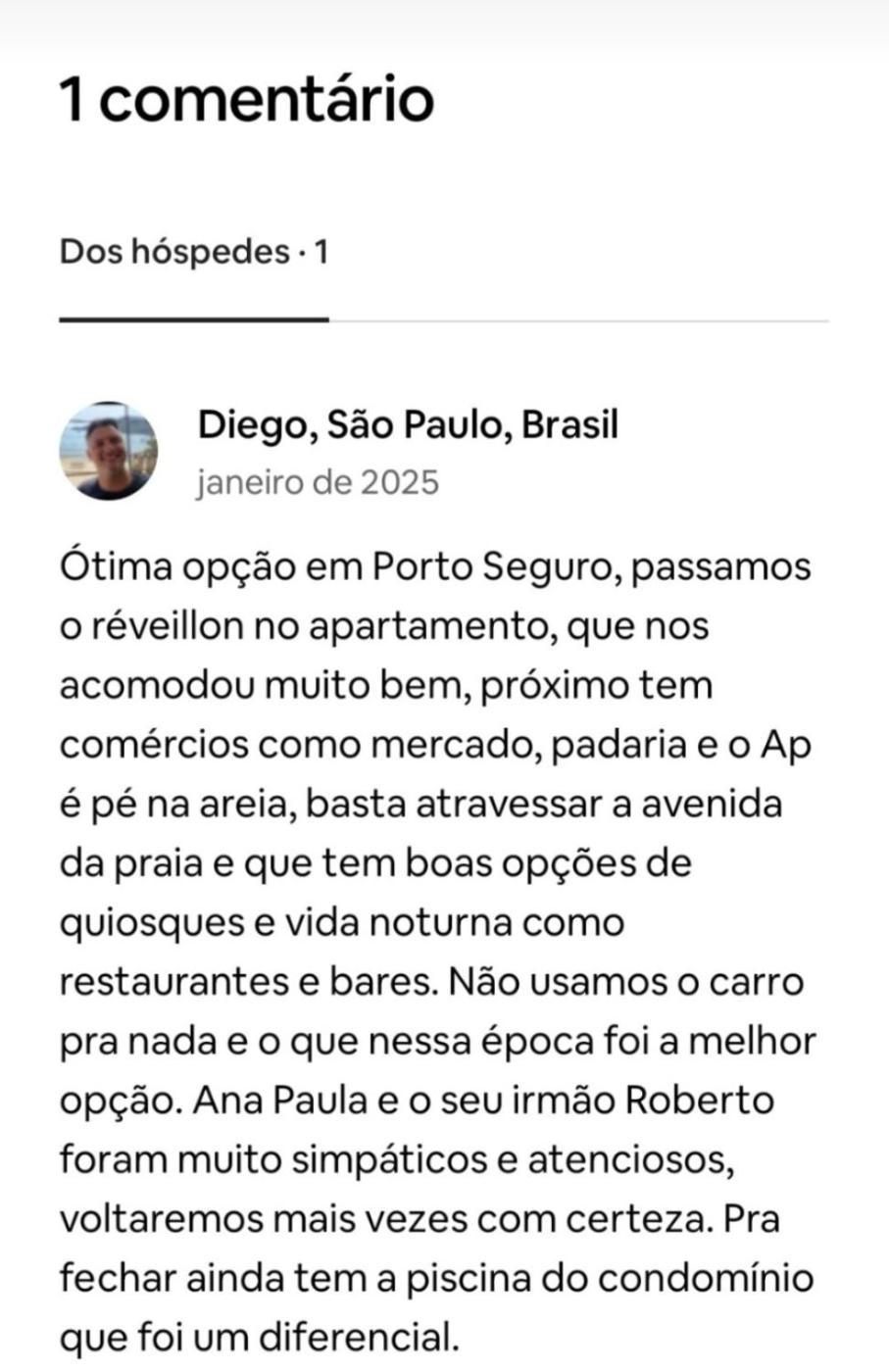
Task: Open Diego's profile photo
Action: (x=109, y=451)
